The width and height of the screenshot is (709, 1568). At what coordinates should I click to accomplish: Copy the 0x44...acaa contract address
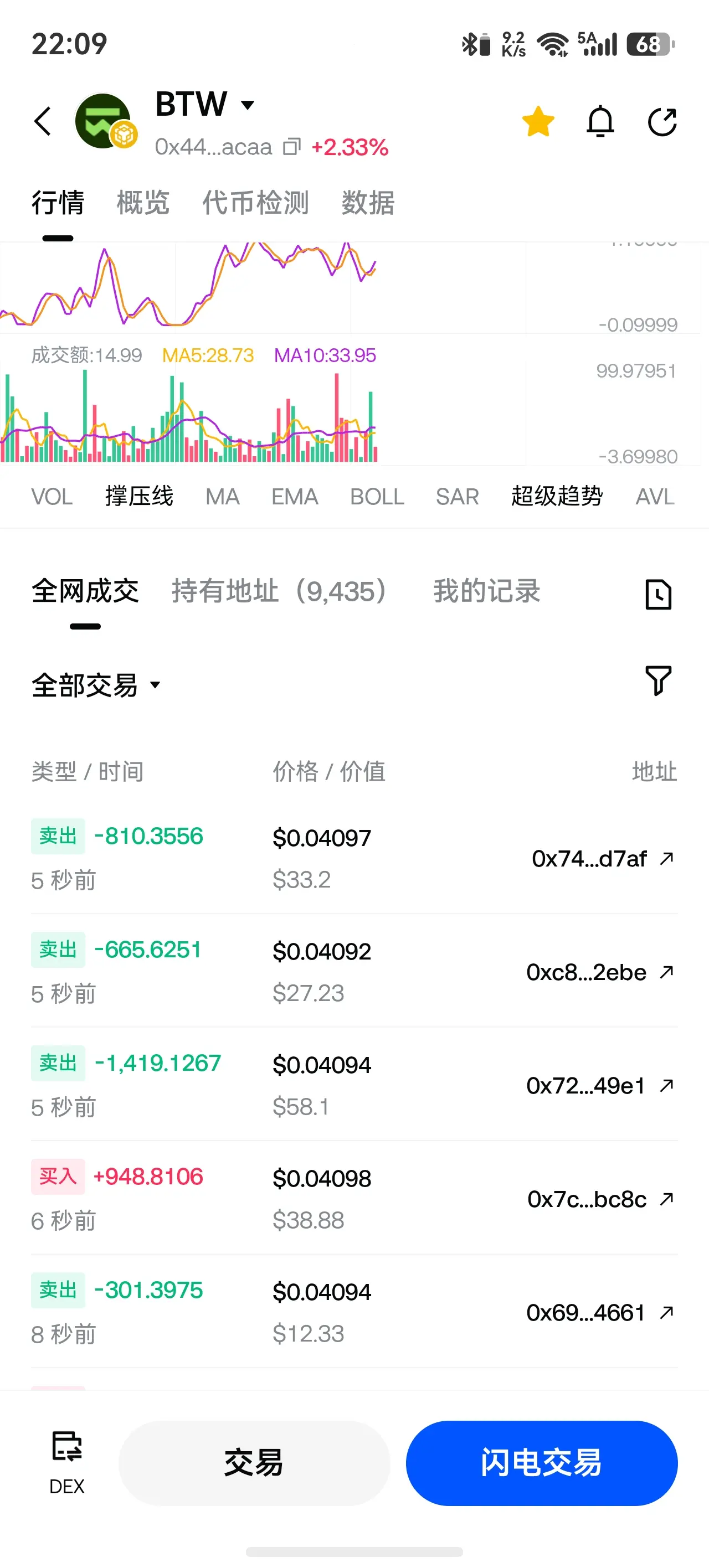292,147
